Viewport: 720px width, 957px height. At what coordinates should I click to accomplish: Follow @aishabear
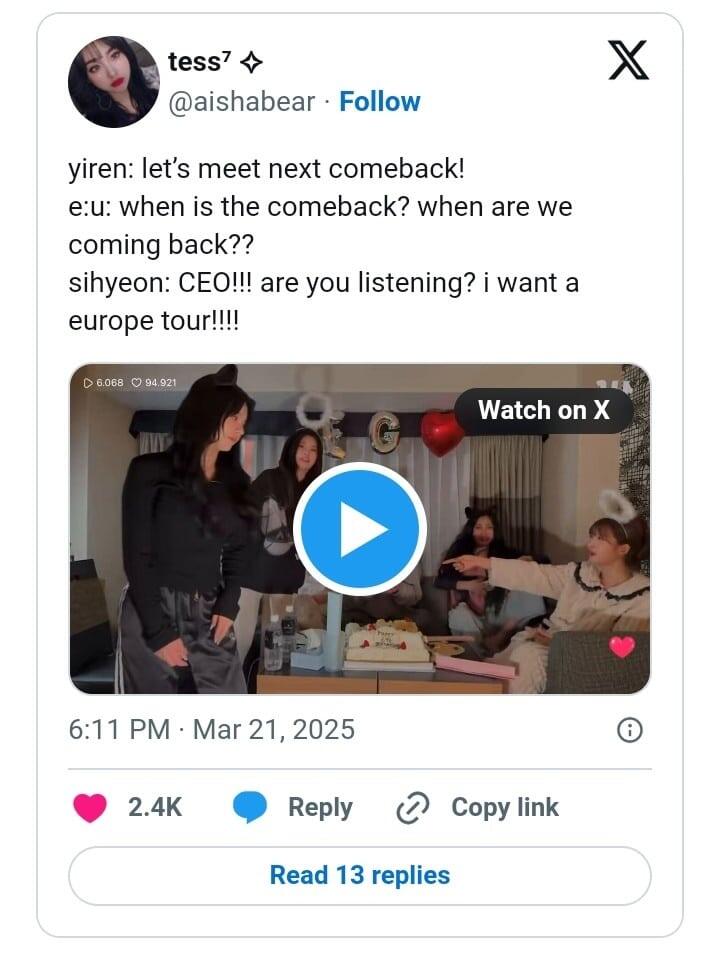(380, 102)
